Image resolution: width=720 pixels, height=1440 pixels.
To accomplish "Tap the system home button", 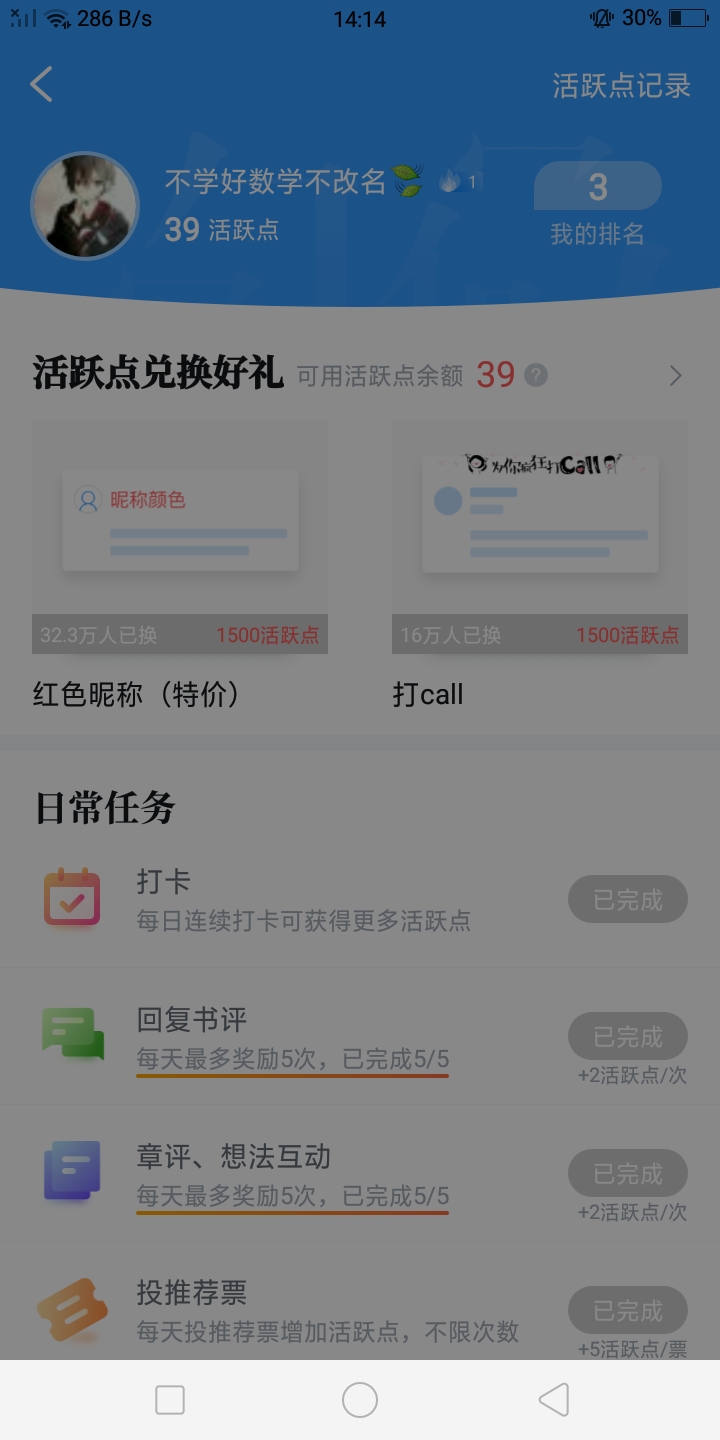I will click(x=360, y=1400).
